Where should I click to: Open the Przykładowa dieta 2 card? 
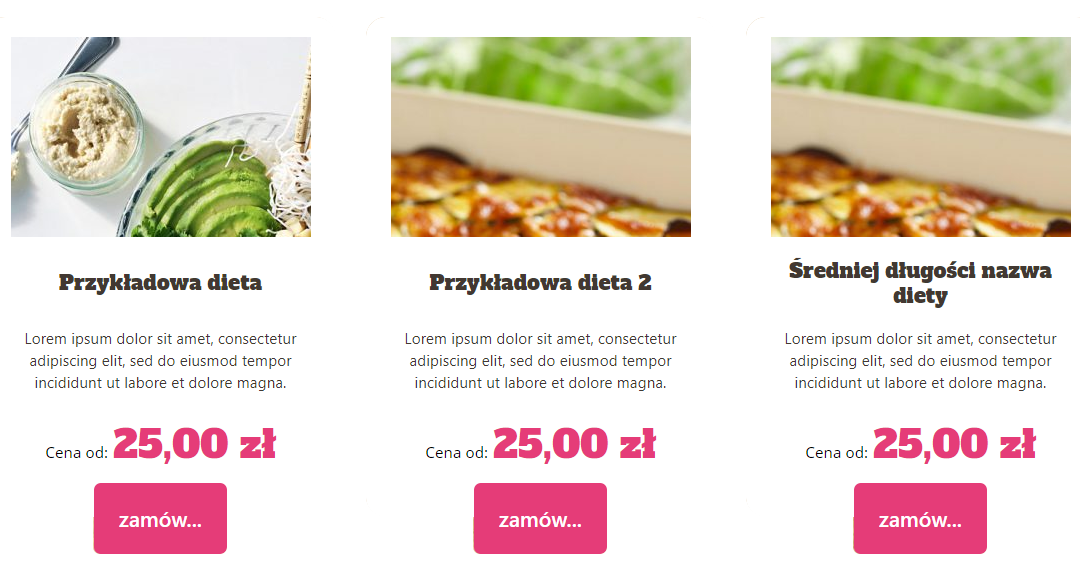point(540,282)
